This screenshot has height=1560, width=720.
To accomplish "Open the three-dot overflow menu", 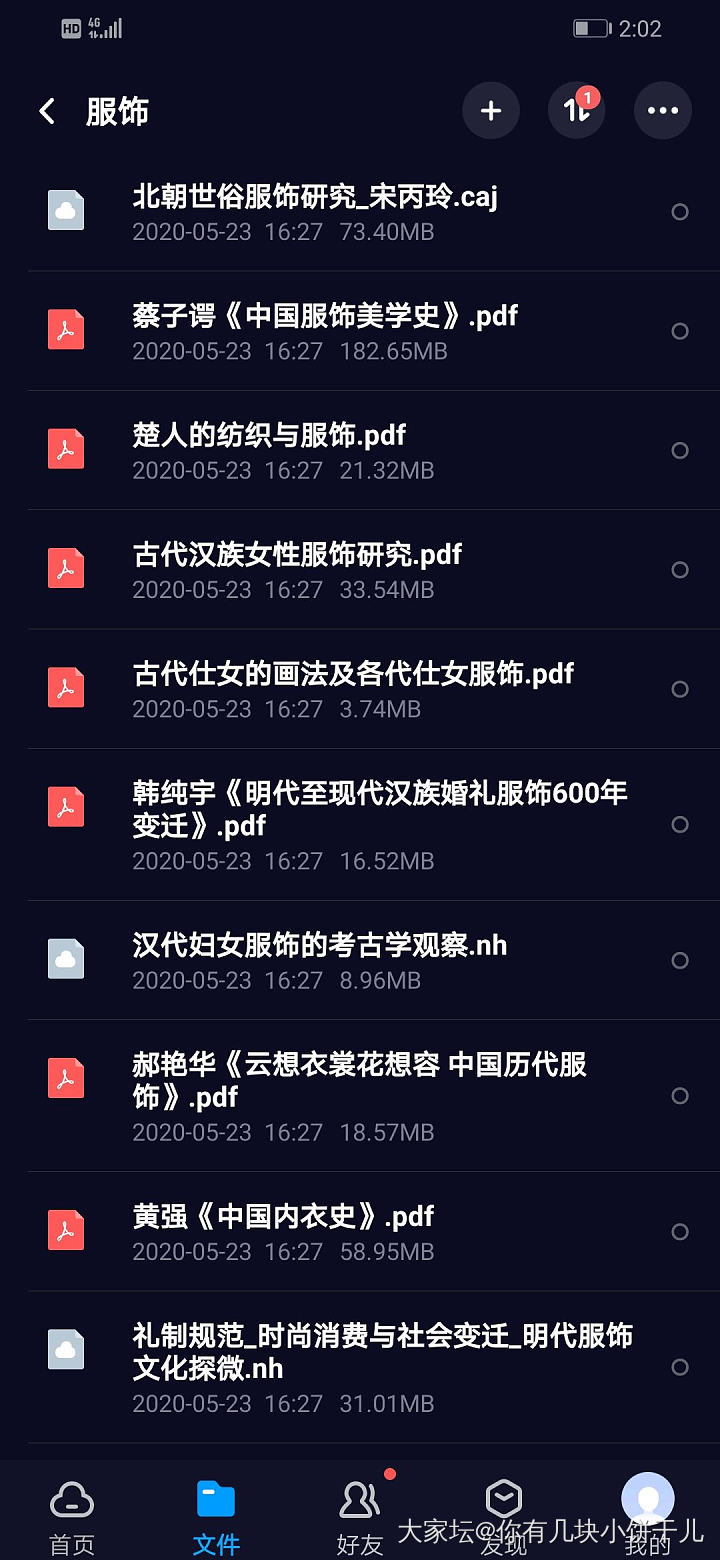I will [663, 111].
